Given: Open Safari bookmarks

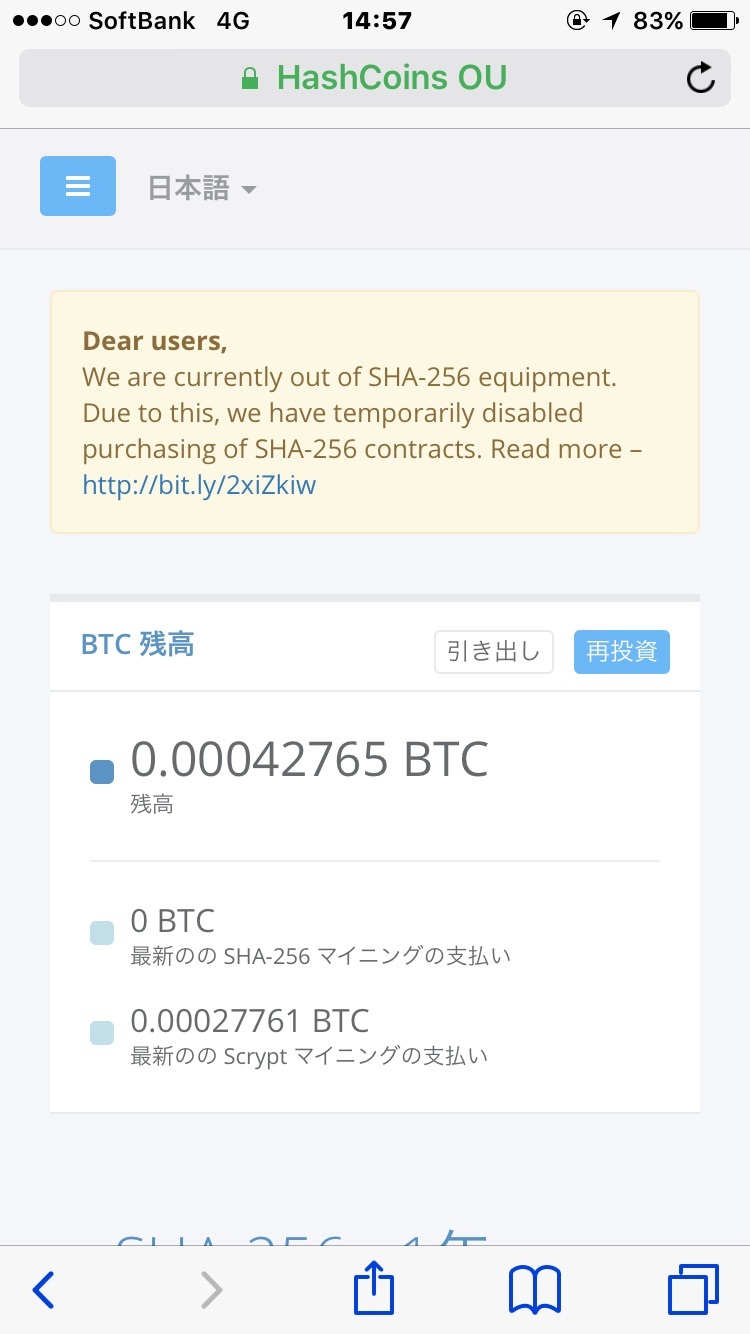Looking at the screenshot, I should [535, 1290].
